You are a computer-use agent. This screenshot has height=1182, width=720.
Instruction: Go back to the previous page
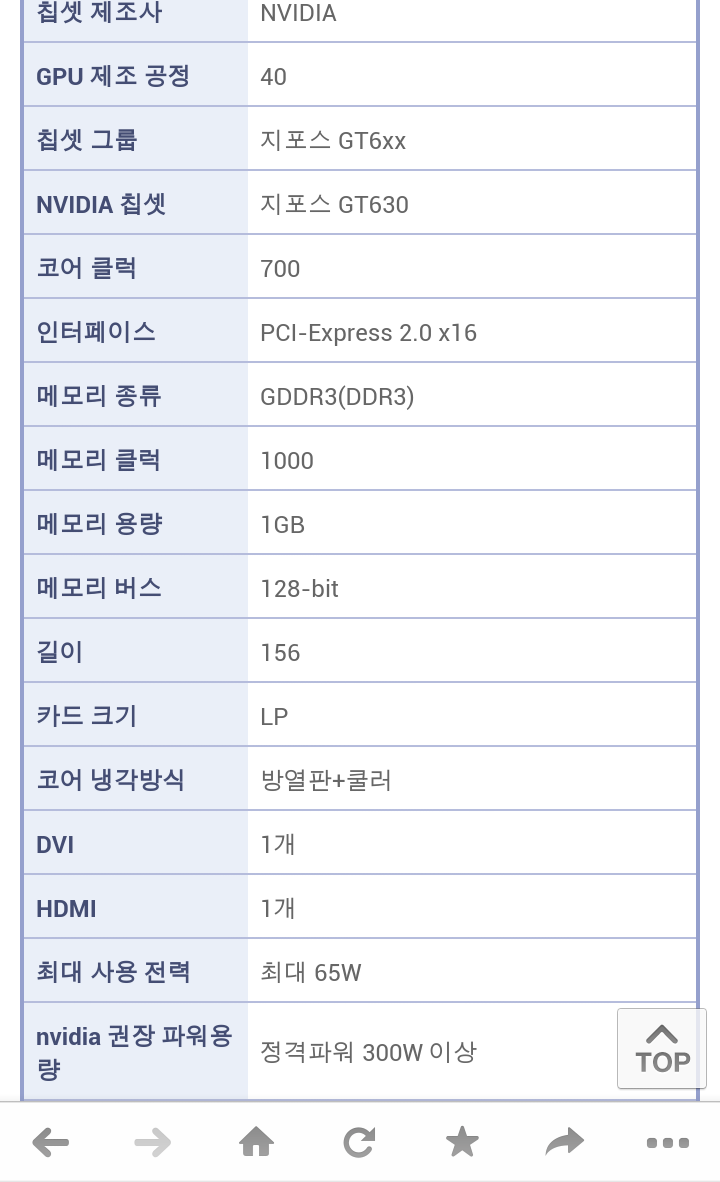coord(51,1143)
